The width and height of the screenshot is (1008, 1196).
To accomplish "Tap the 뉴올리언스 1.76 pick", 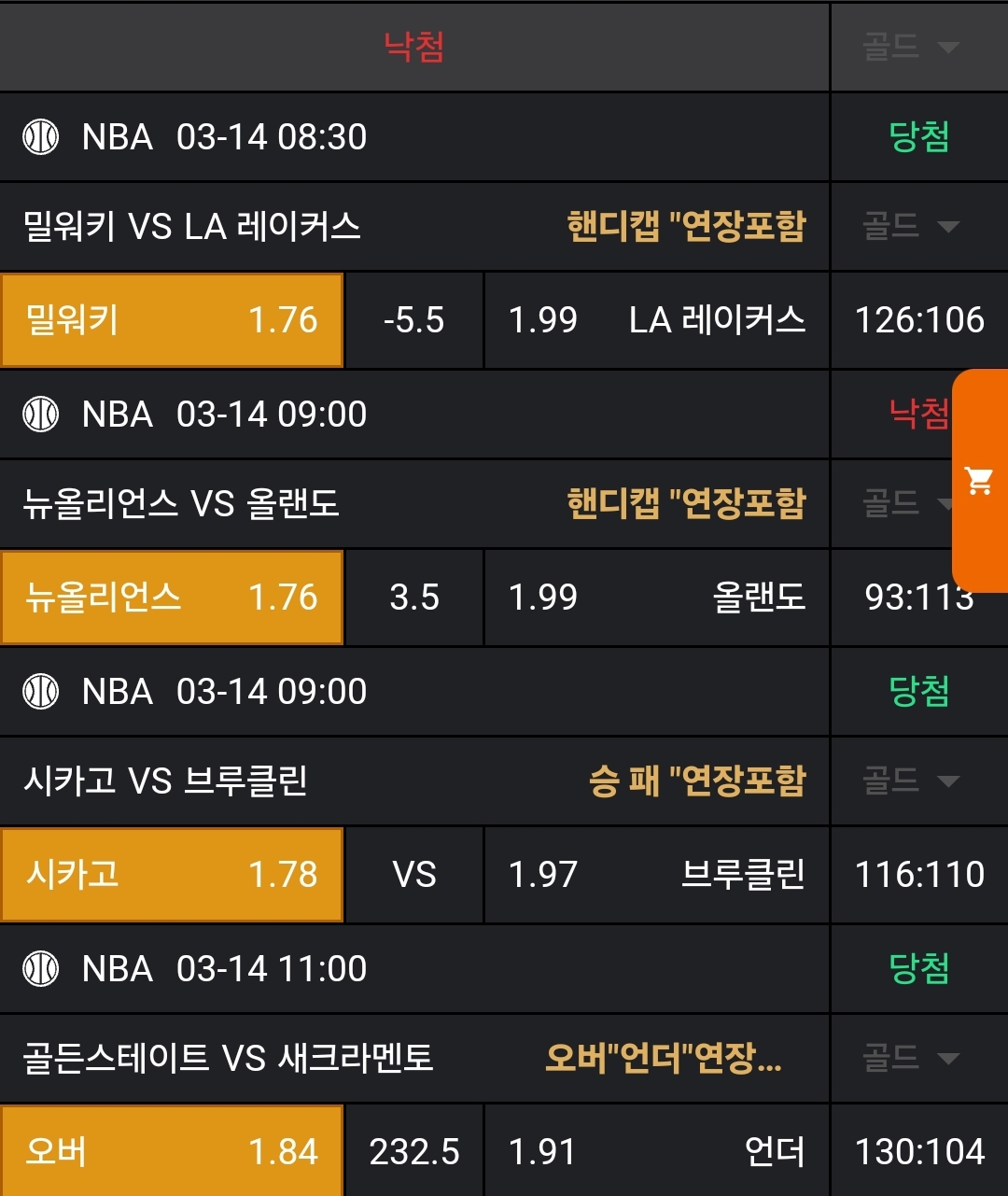I will [x=172, y=598].
